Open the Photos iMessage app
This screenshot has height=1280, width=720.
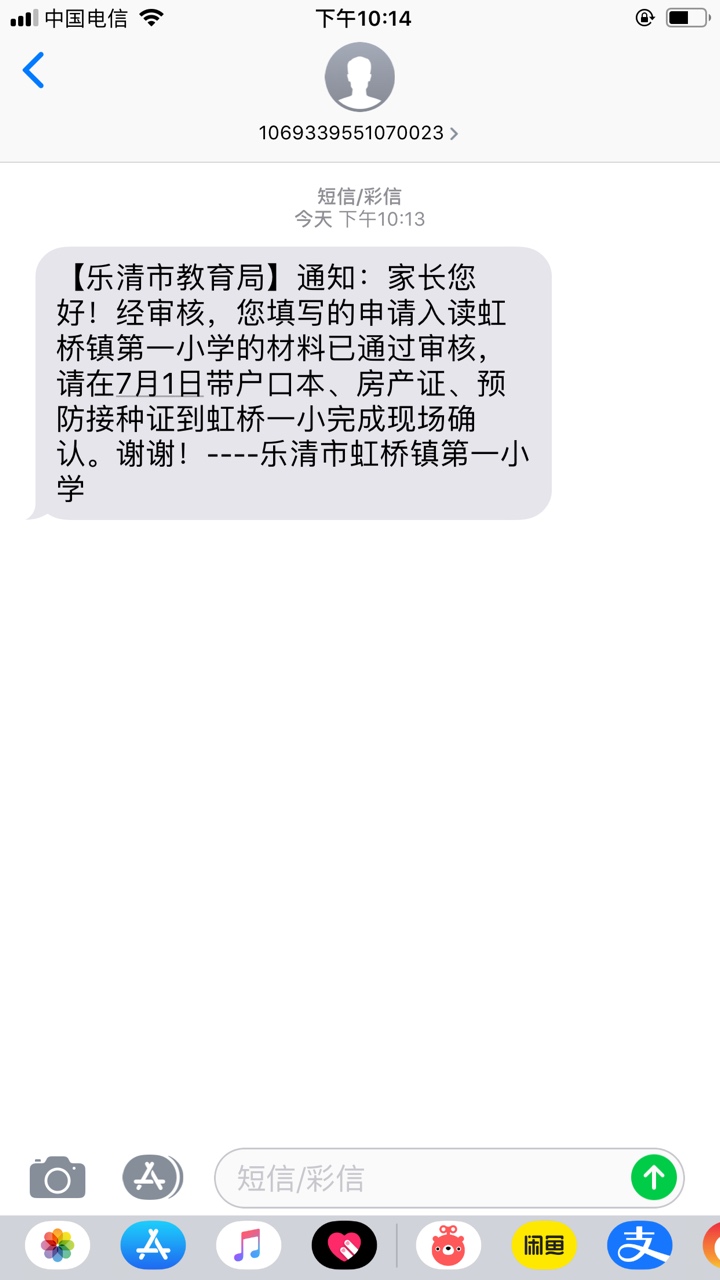[58, 1246]
